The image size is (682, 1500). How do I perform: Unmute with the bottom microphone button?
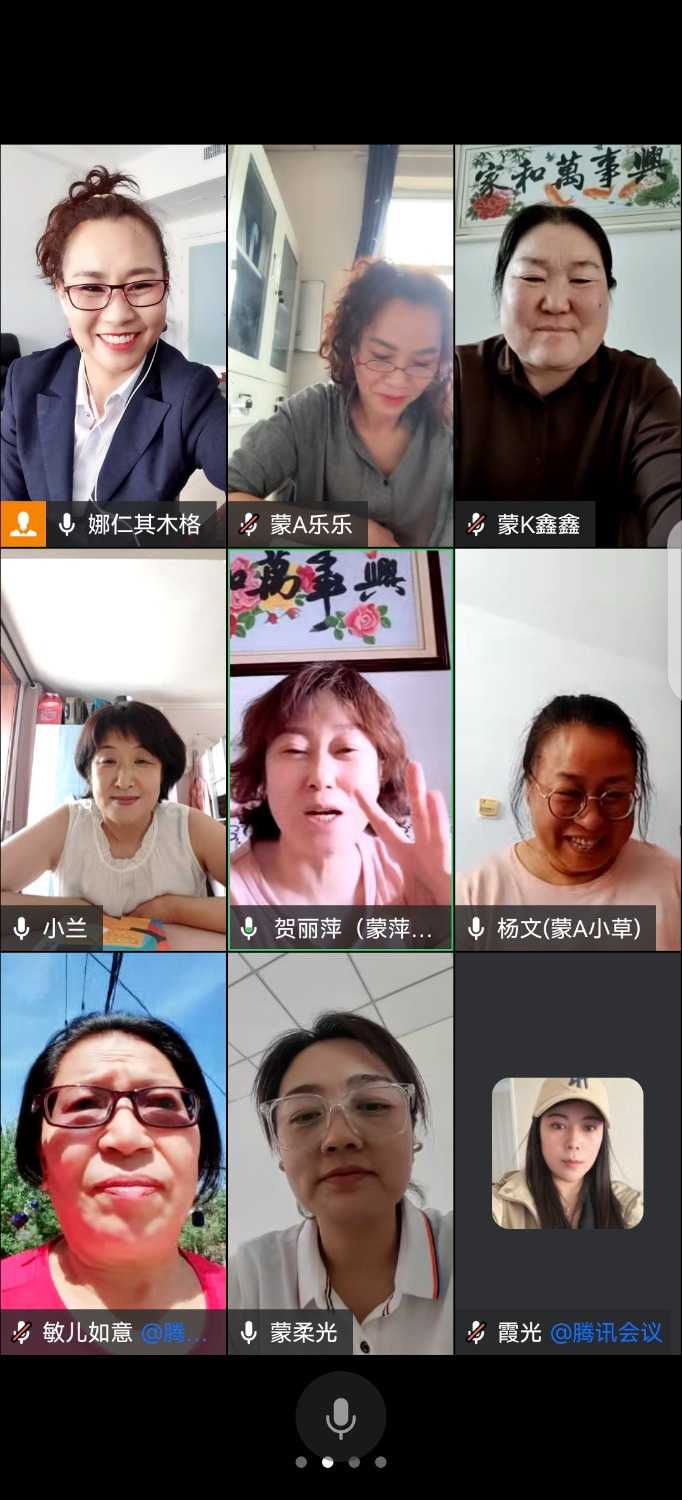(340, 1416)
